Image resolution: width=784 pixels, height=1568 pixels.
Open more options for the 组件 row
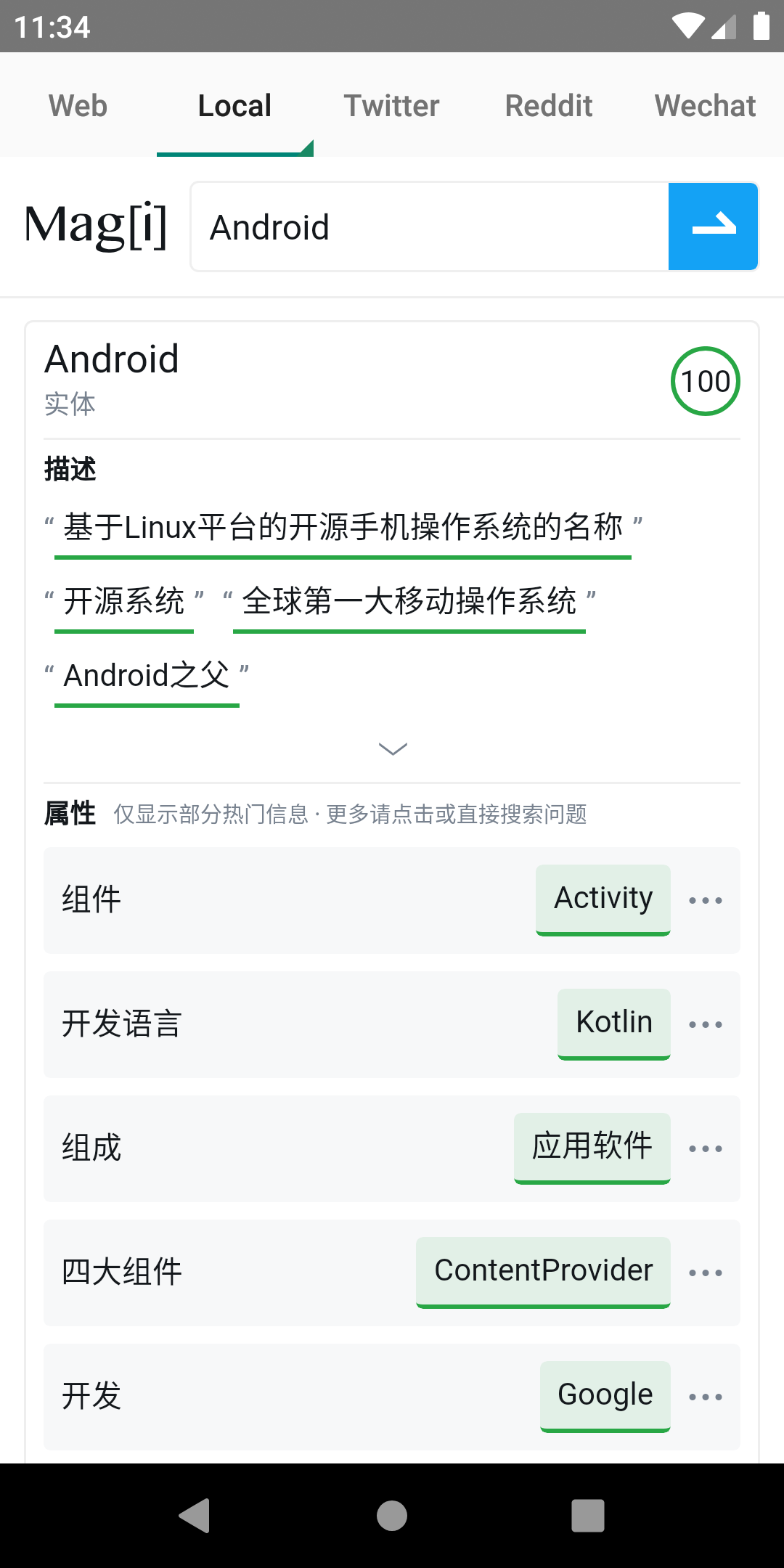click(705, 900)
